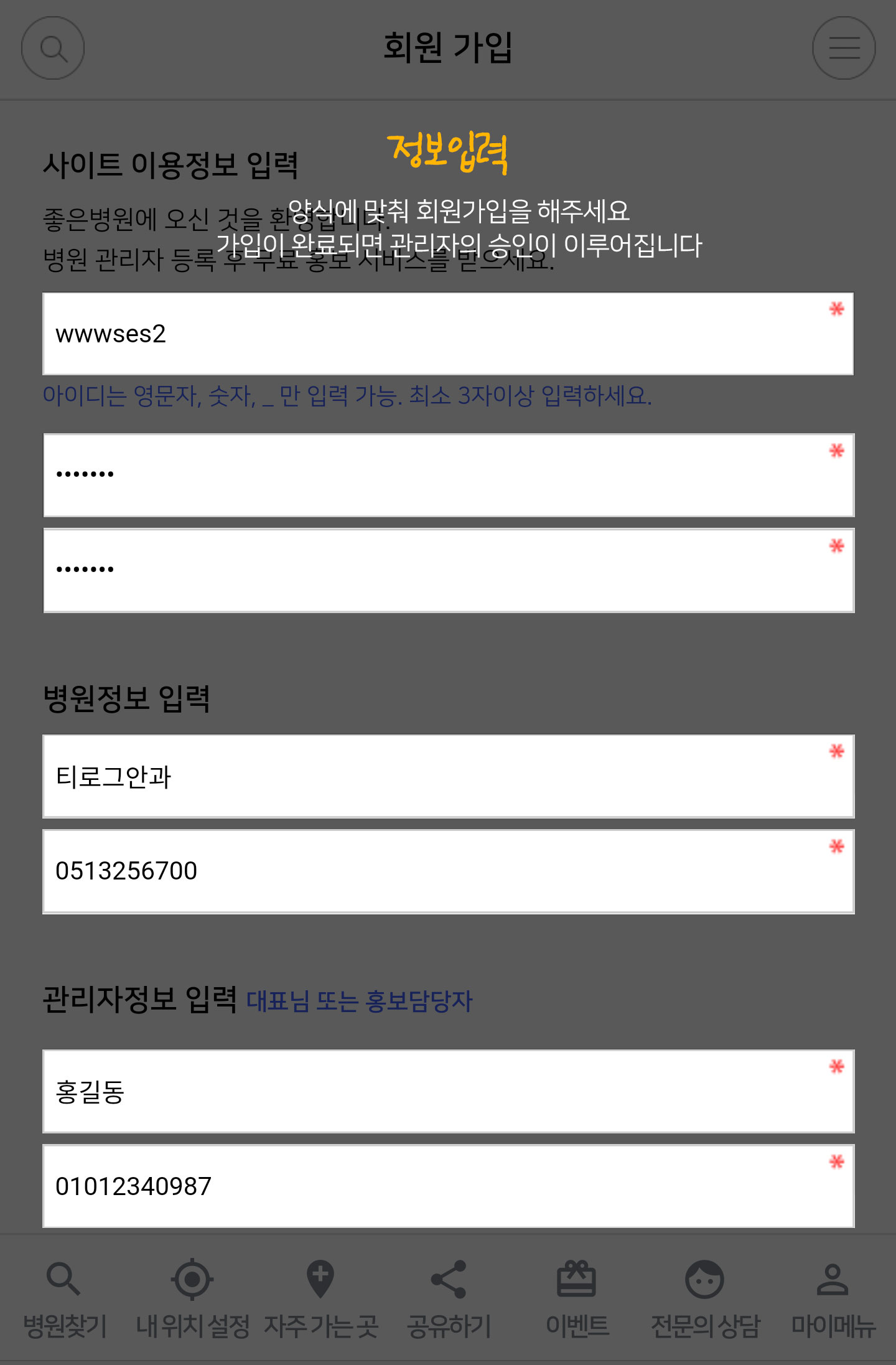Screen dimensions: 896x1365
Task: Switch to the 전문의 상담 tab
Action: click(705, 1298)
